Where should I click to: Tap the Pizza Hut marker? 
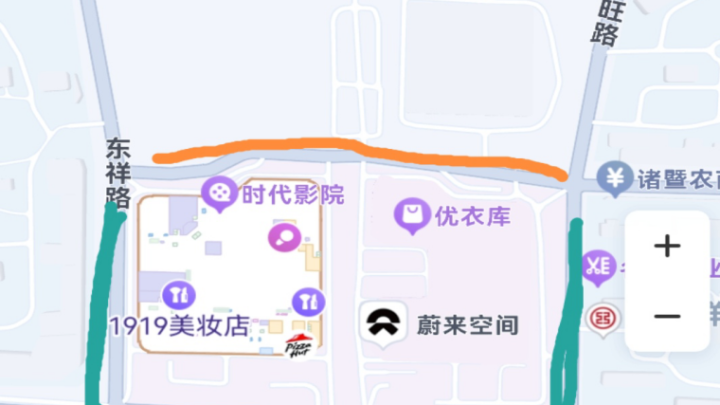tap(297, 347)
